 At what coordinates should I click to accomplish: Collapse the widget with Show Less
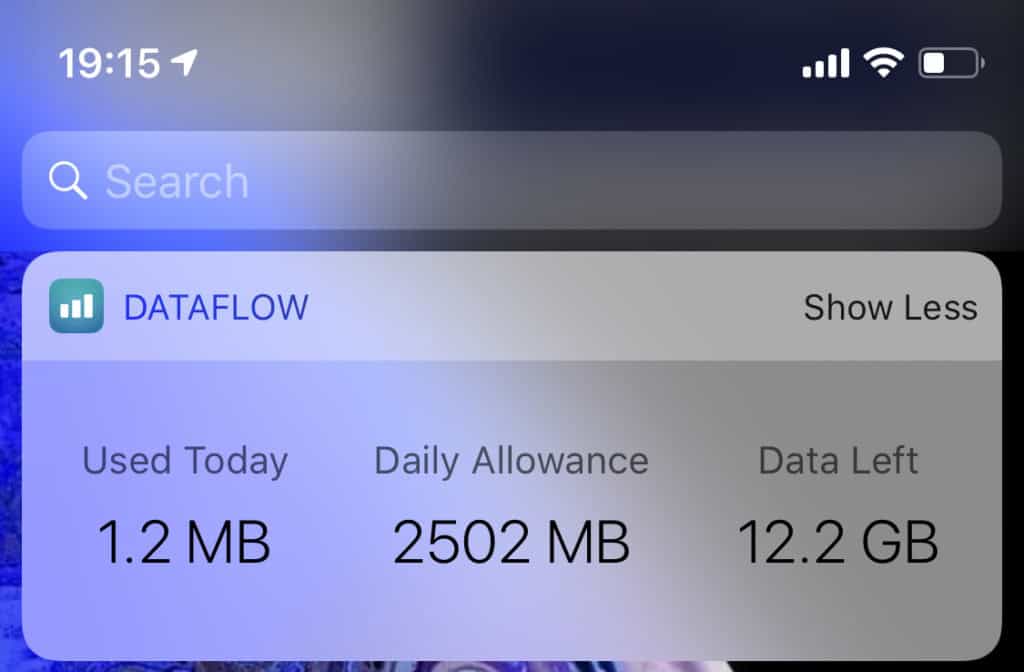(889, 307)
